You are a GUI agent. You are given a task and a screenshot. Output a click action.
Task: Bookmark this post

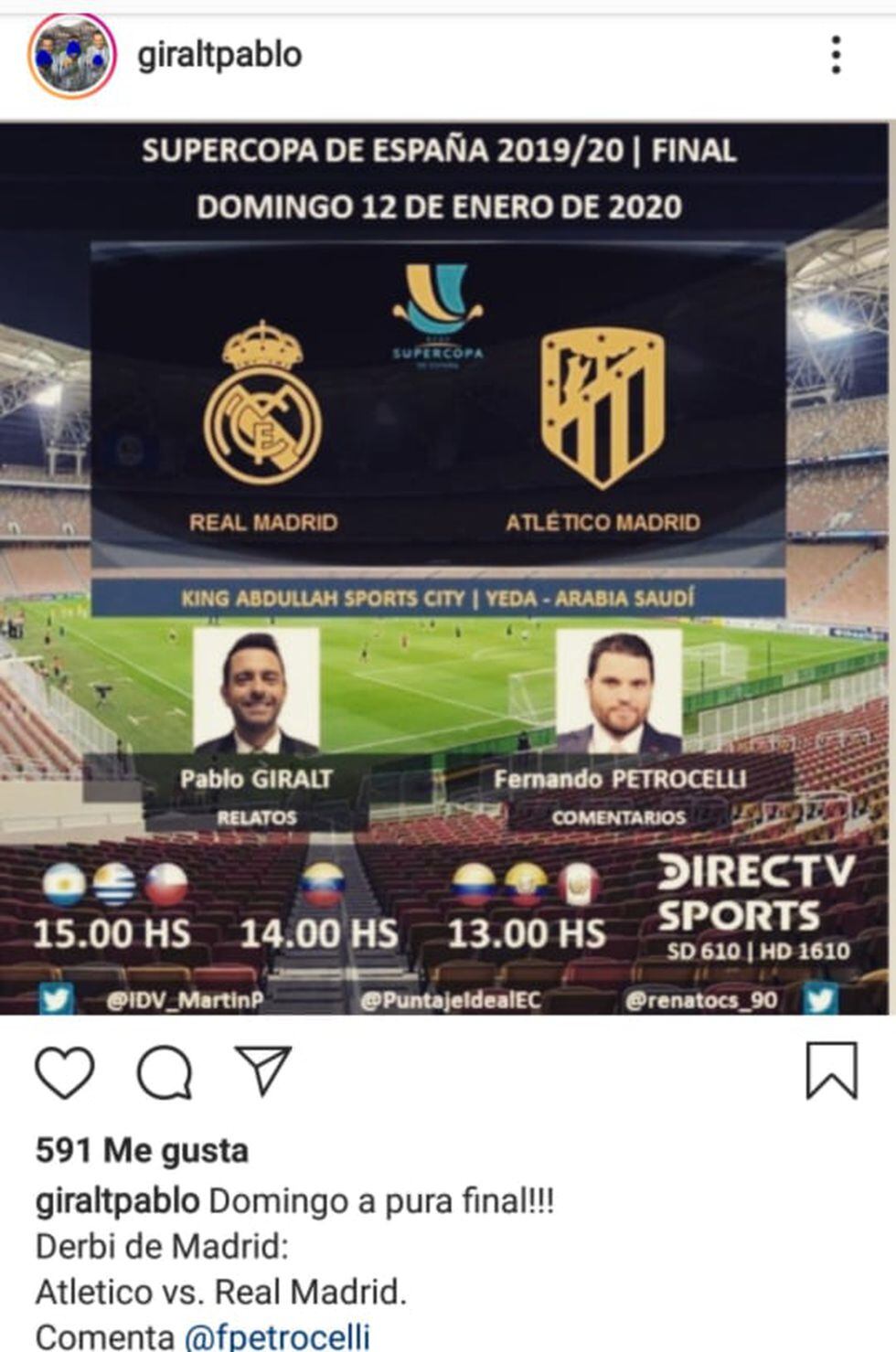click(x=831, y=1070)
